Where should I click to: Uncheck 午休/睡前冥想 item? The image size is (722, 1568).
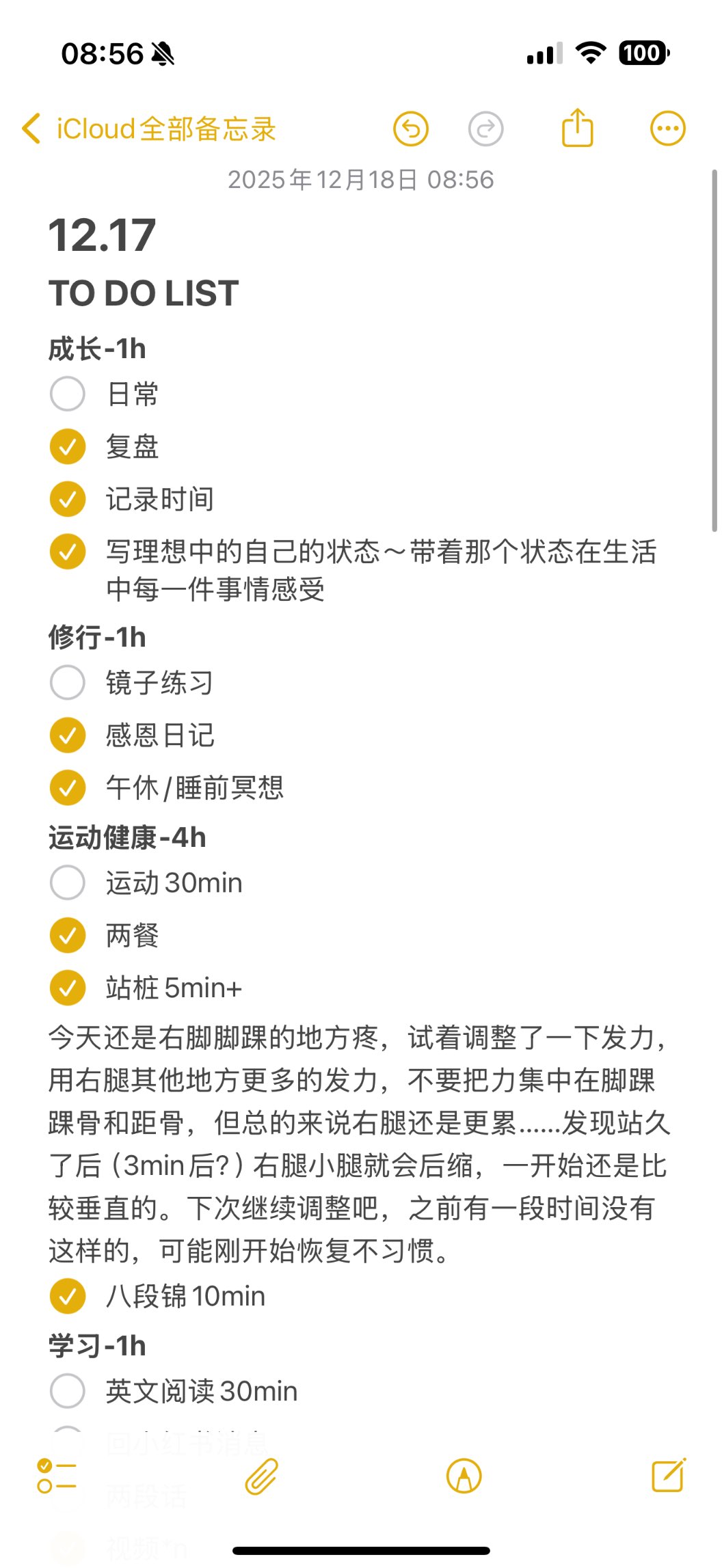point(68,788)
